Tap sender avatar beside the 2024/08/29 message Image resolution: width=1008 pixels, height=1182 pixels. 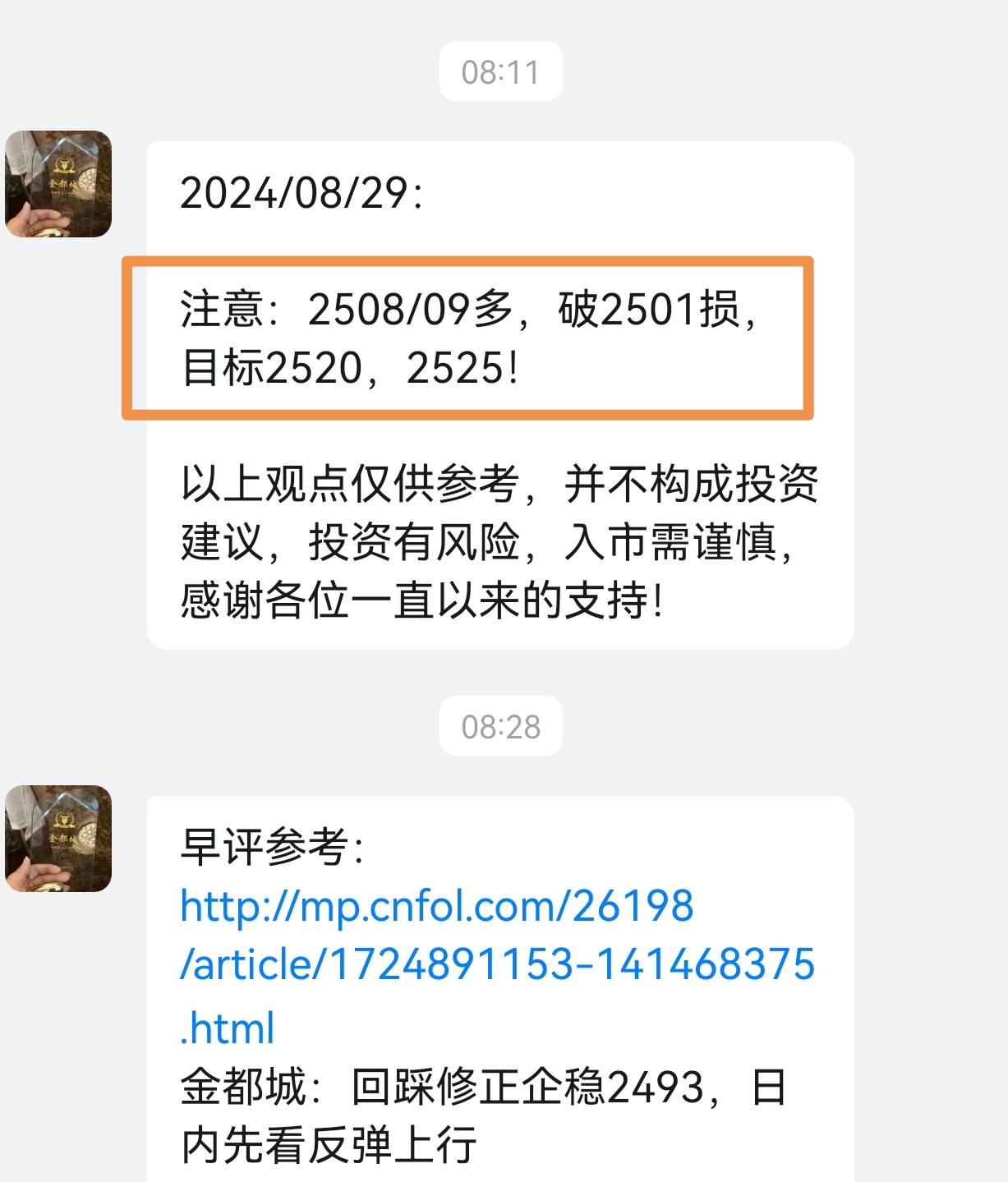58,184
